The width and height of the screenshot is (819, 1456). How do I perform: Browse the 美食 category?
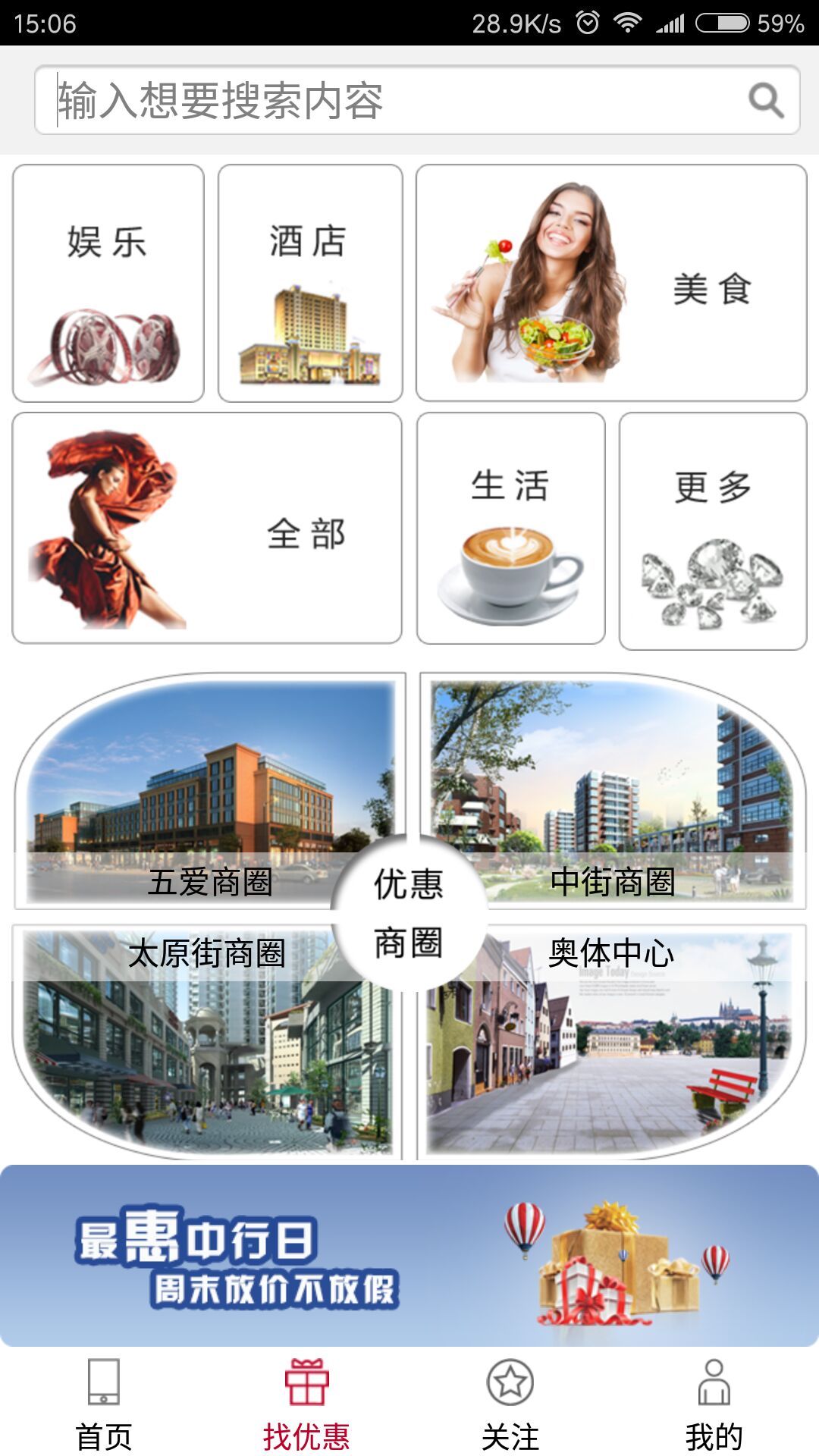tap(611, 283)
